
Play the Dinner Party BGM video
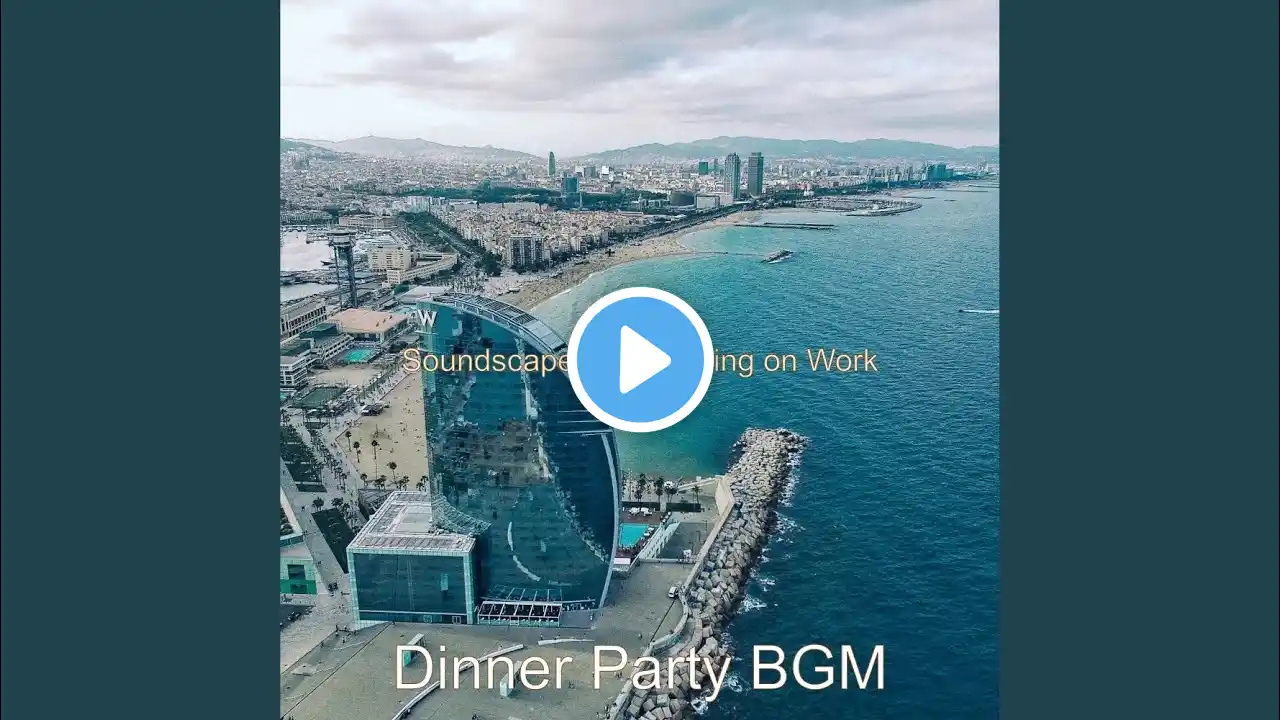(640, 360)
